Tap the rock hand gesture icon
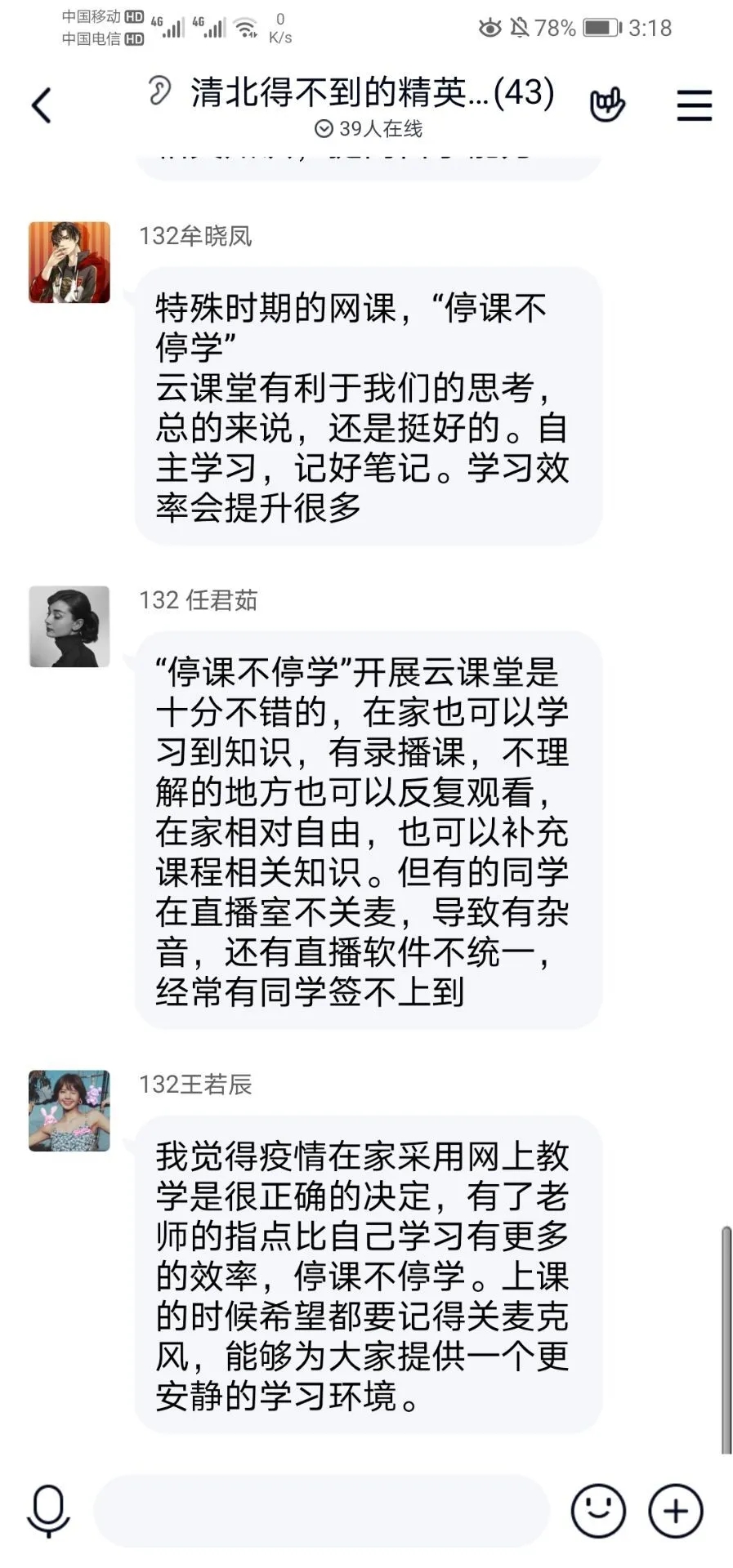 (x=607, y=104)
